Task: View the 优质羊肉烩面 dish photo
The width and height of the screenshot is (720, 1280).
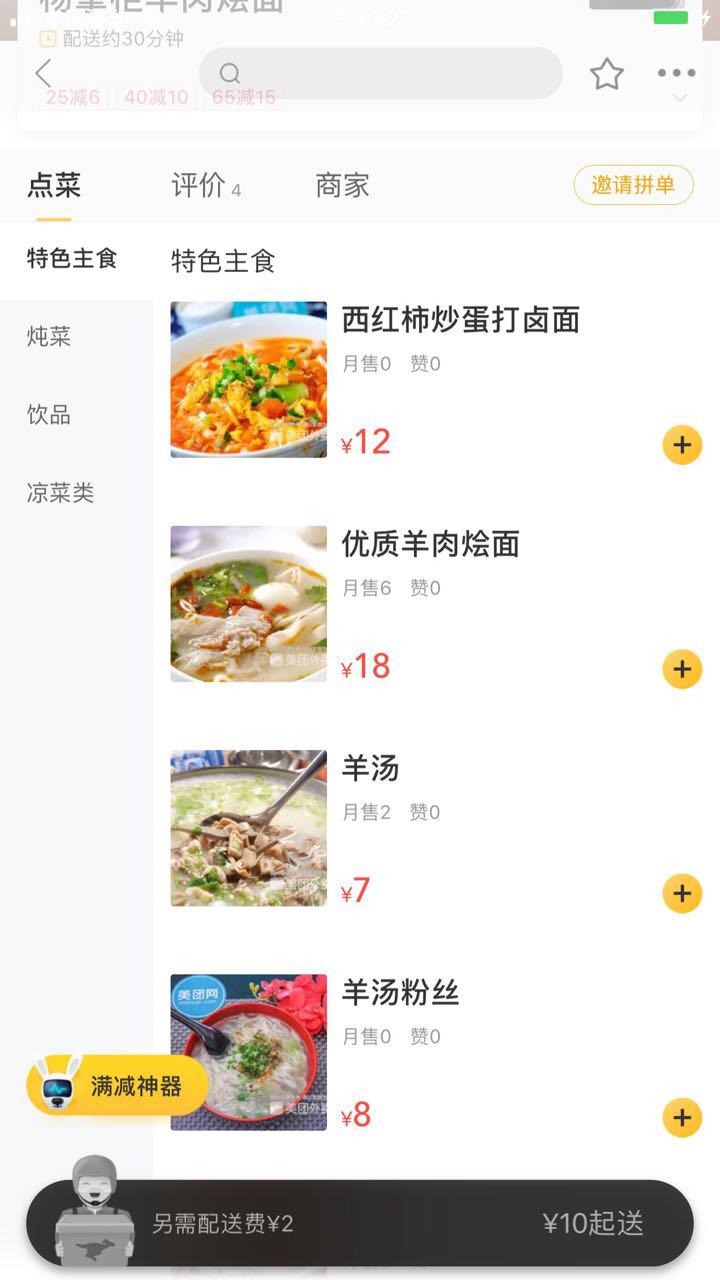Action: (x=249, y=604)
